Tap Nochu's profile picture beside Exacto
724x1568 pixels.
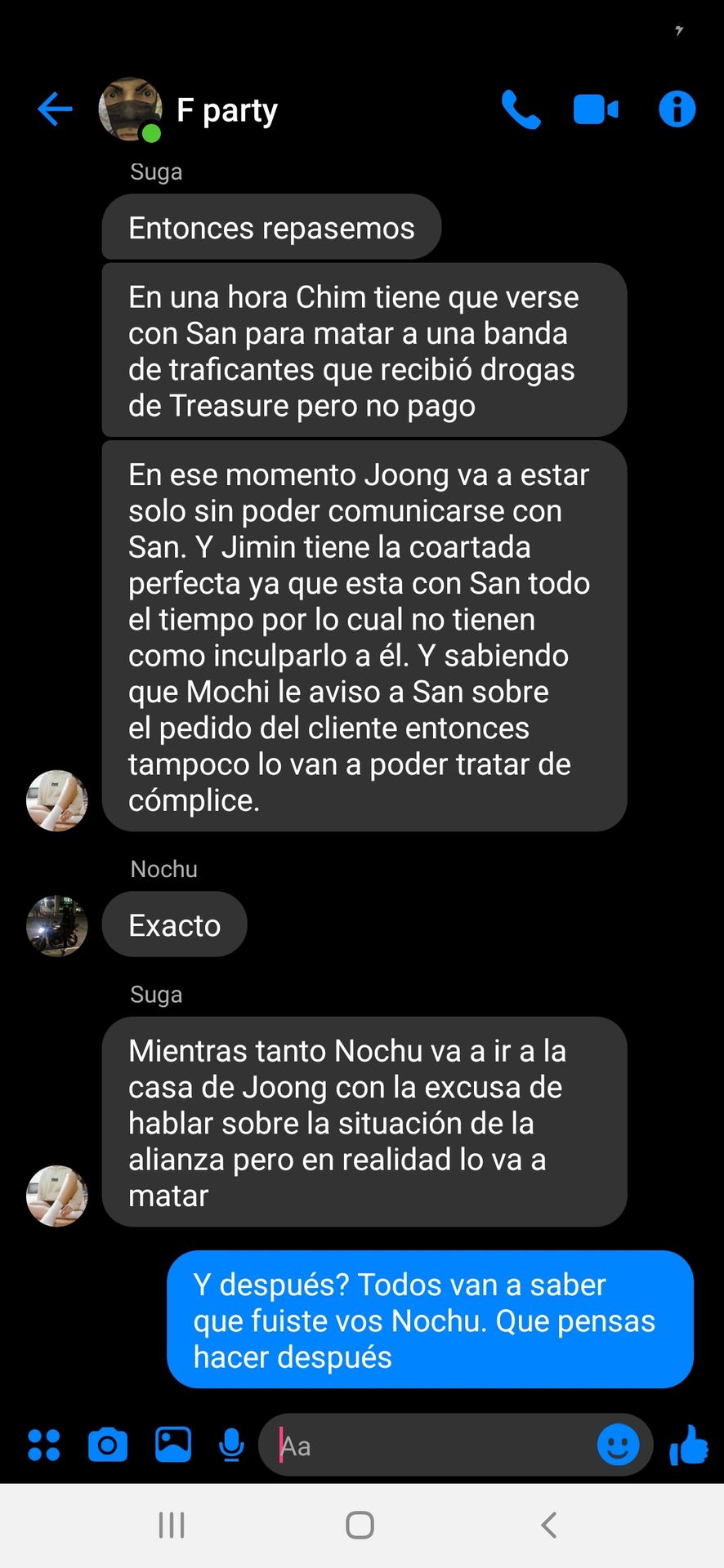pyautogui.click(x=57, y=925)
